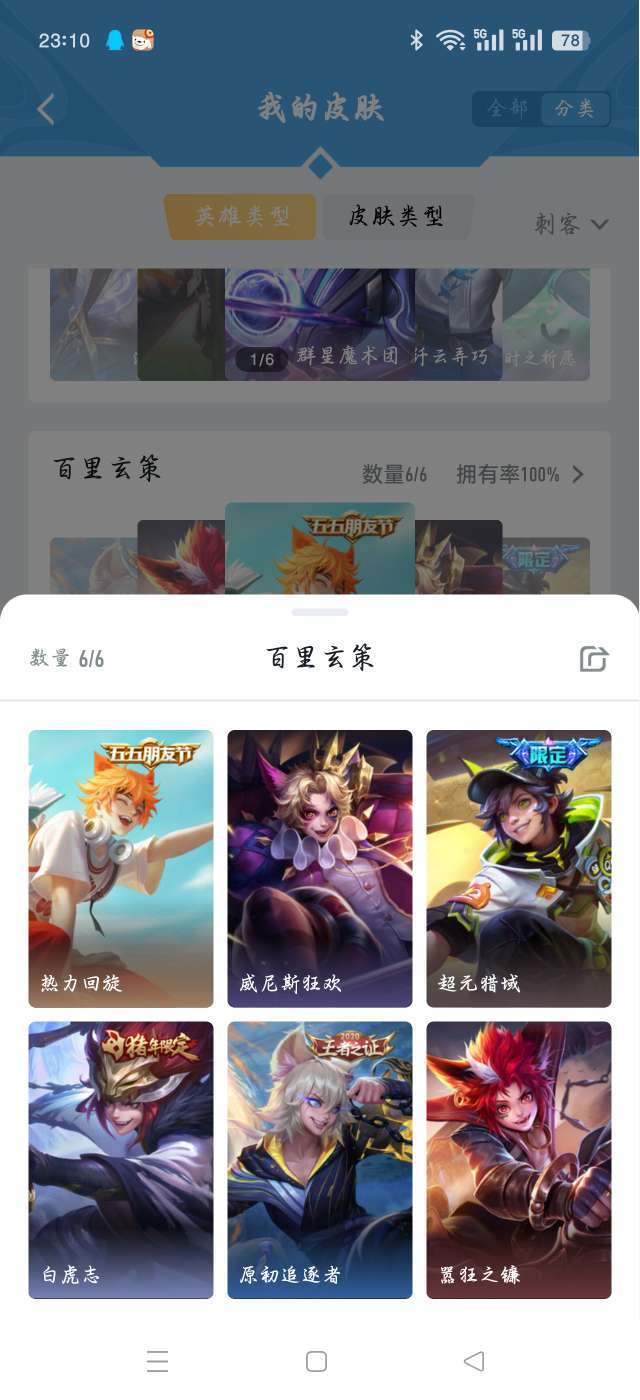This screenshot has width=640, height=1400.
Task: Open the 威尼斯狂欢 skin card
Action: 320,868
